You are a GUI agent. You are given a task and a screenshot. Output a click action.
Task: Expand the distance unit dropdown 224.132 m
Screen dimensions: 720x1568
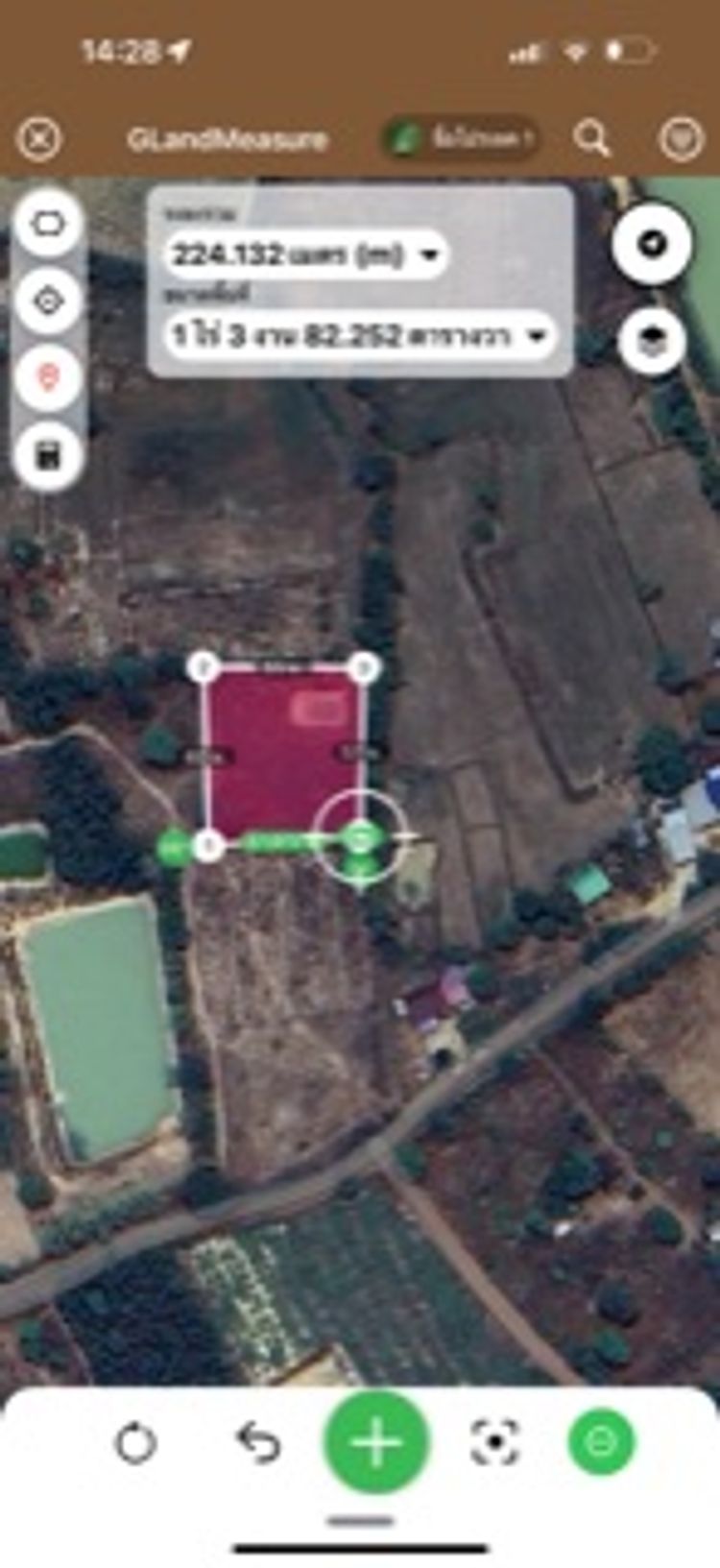(305, 255)
